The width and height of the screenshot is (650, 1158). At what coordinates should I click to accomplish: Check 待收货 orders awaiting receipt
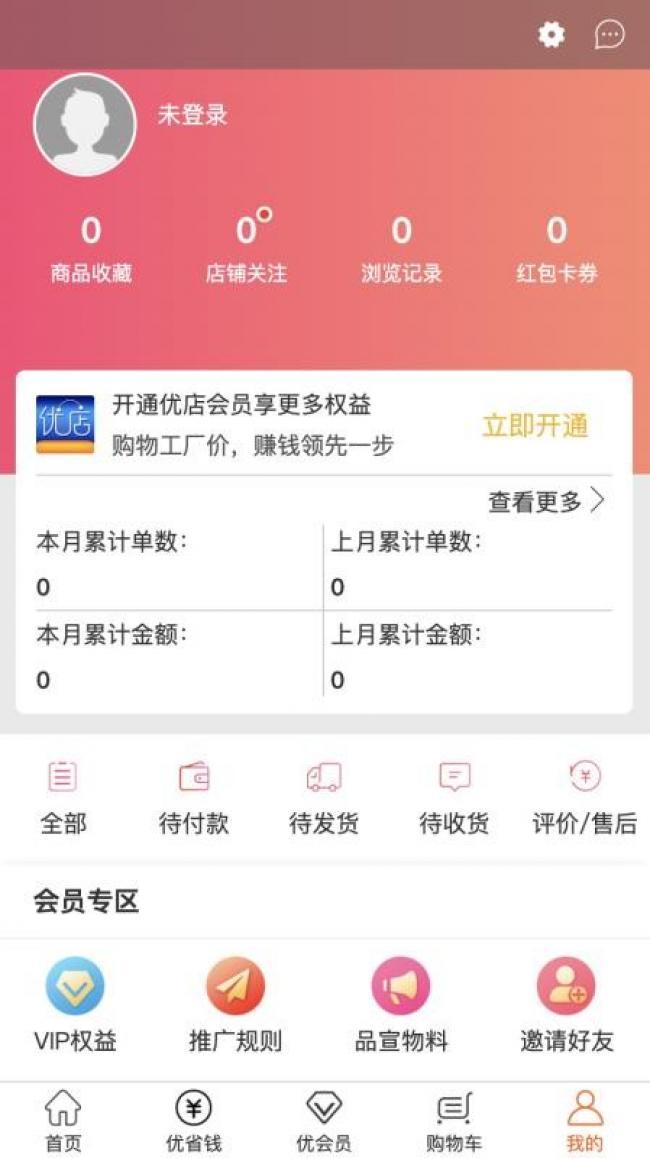click(x=454, y=799)
